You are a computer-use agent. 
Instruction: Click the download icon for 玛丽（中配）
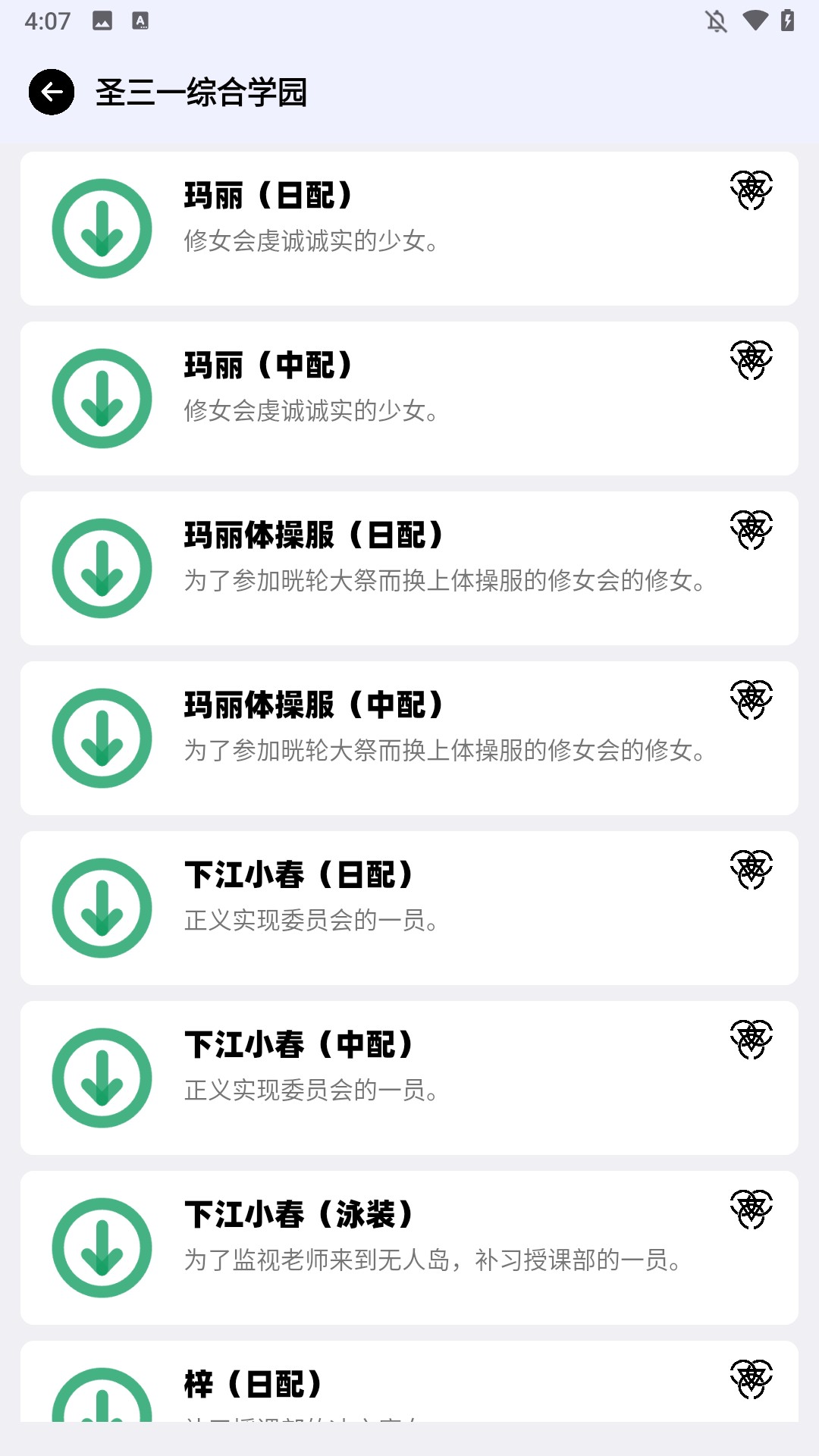tap(102, 397)
